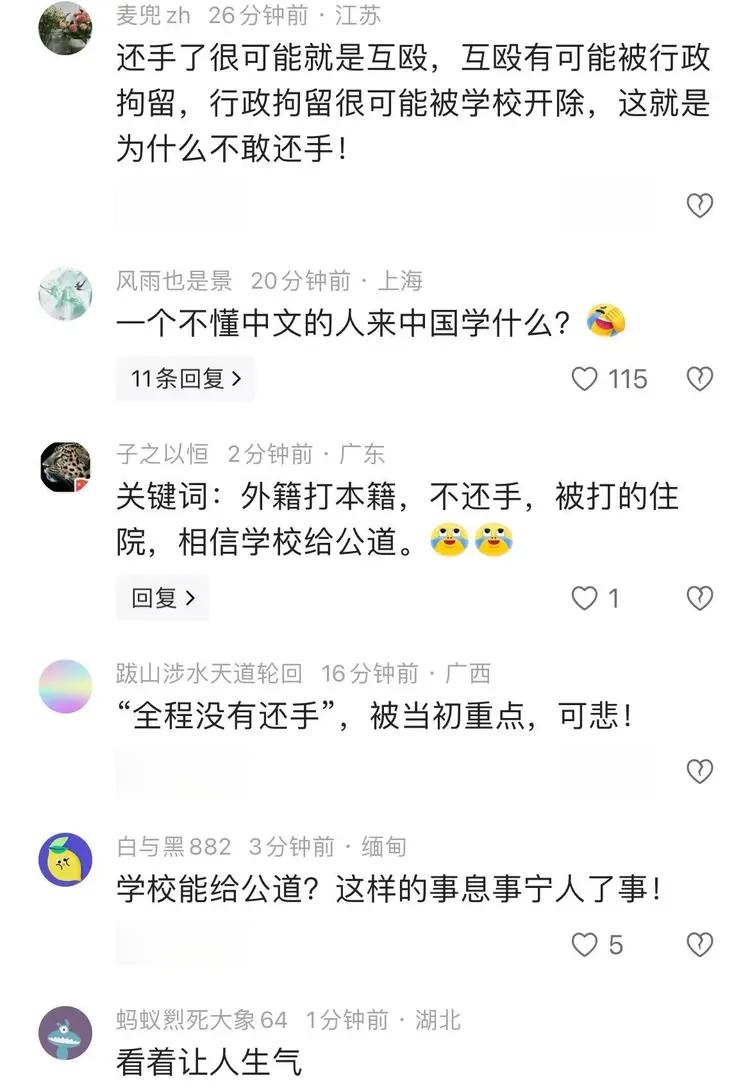The height and width of the screenshot is (1092, 750).
Task: Dislike the comment by 风雨也是景
Action: click(700, 379)
